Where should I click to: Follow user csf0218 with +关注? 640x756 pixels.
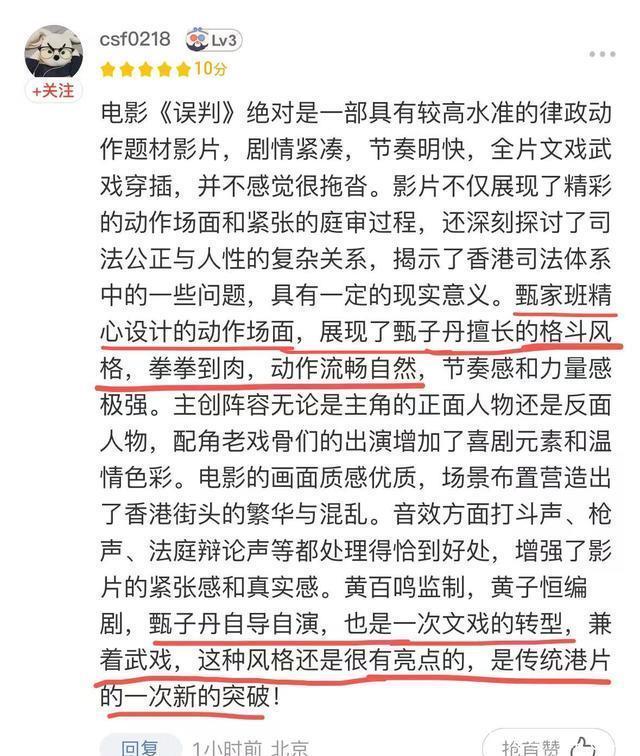[x=53, y=90]
